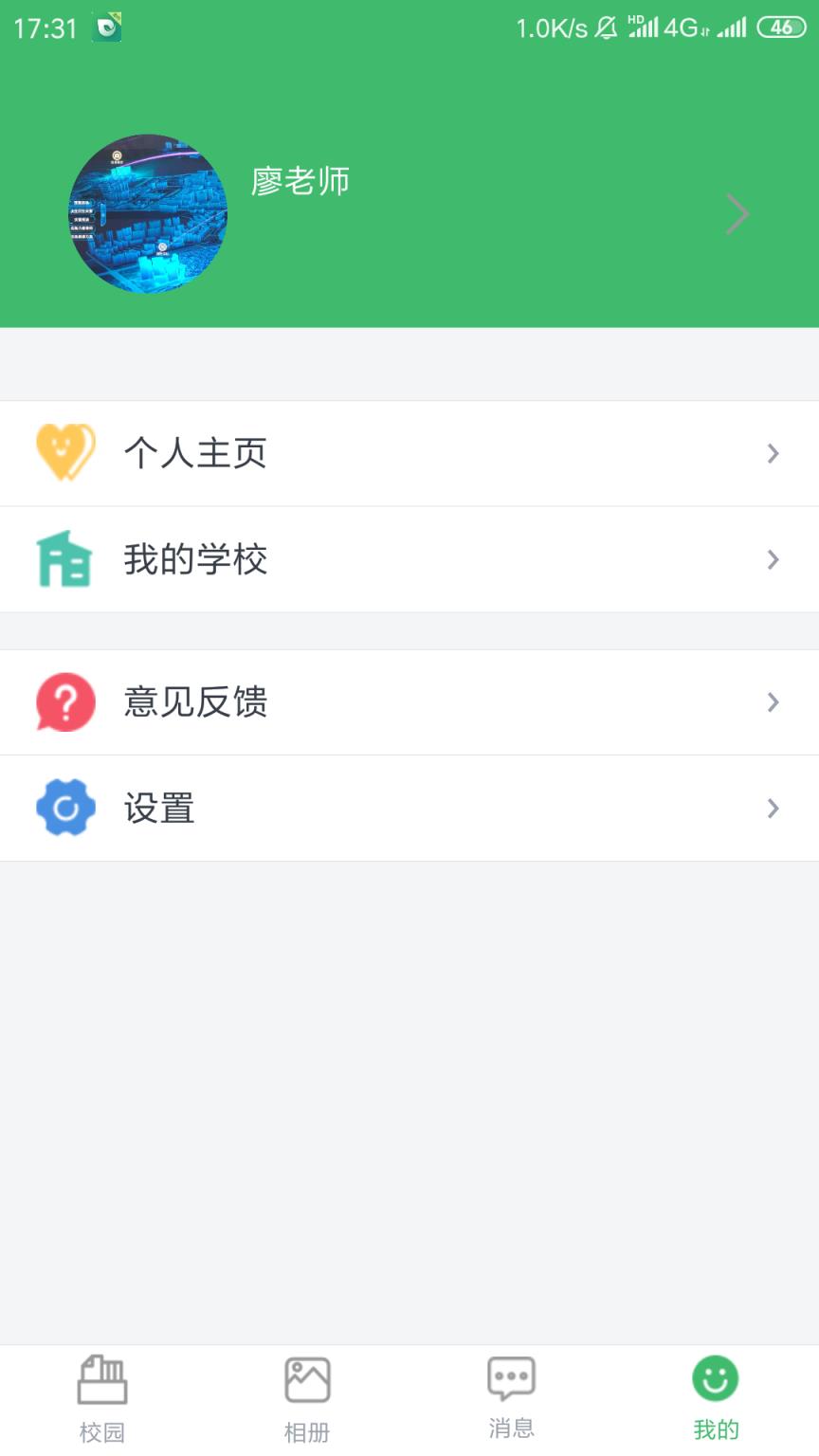Image resolution: width=819 pixels, height=1456 pixels.
Task: Open 个人主页 via its right chevron
Action: (773, 453)
